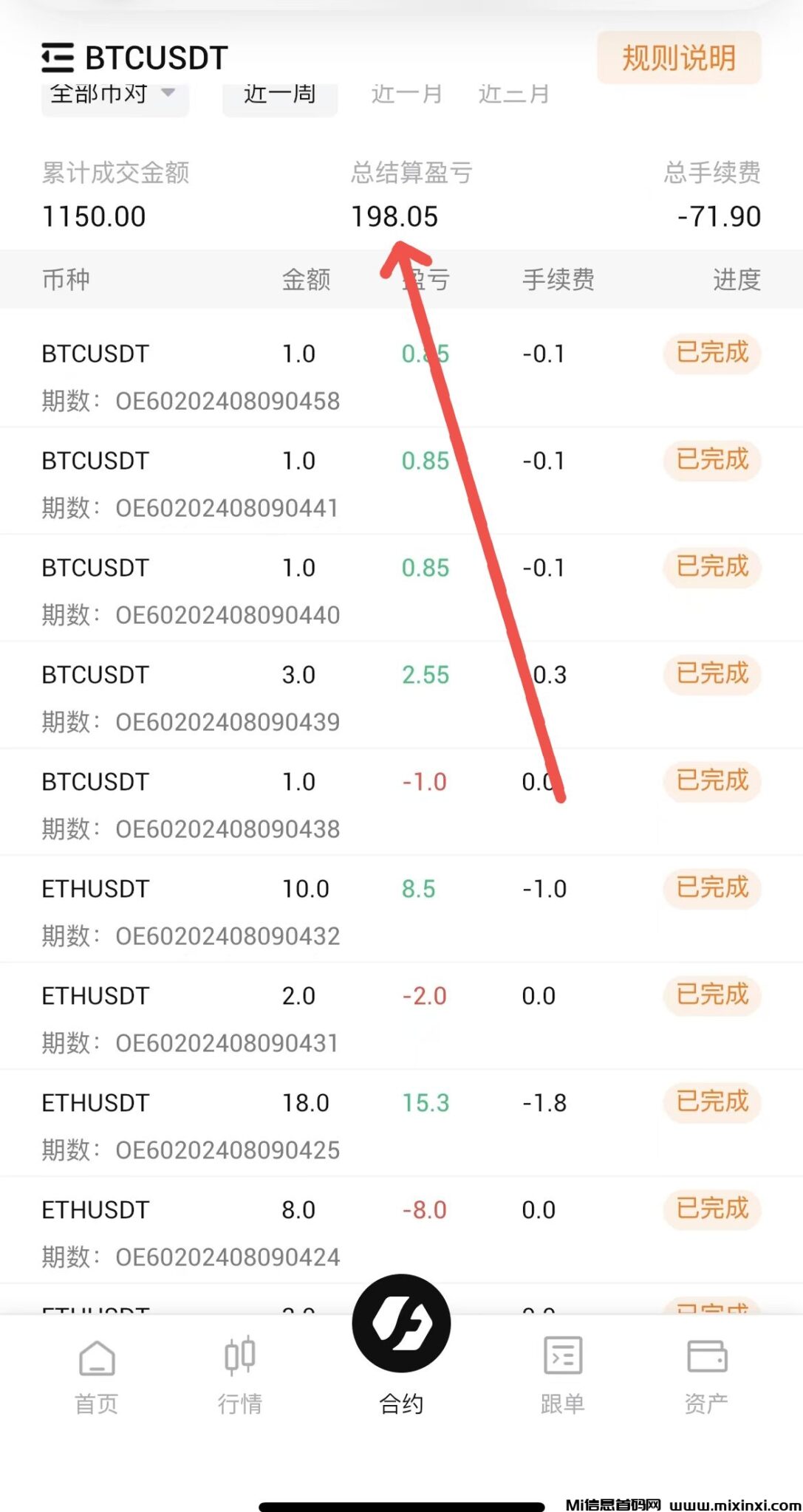Screen dimensions: 803x1512
Task: Tap the 已完成 badge on first BTCUSDT row
Action: (711, 354)
